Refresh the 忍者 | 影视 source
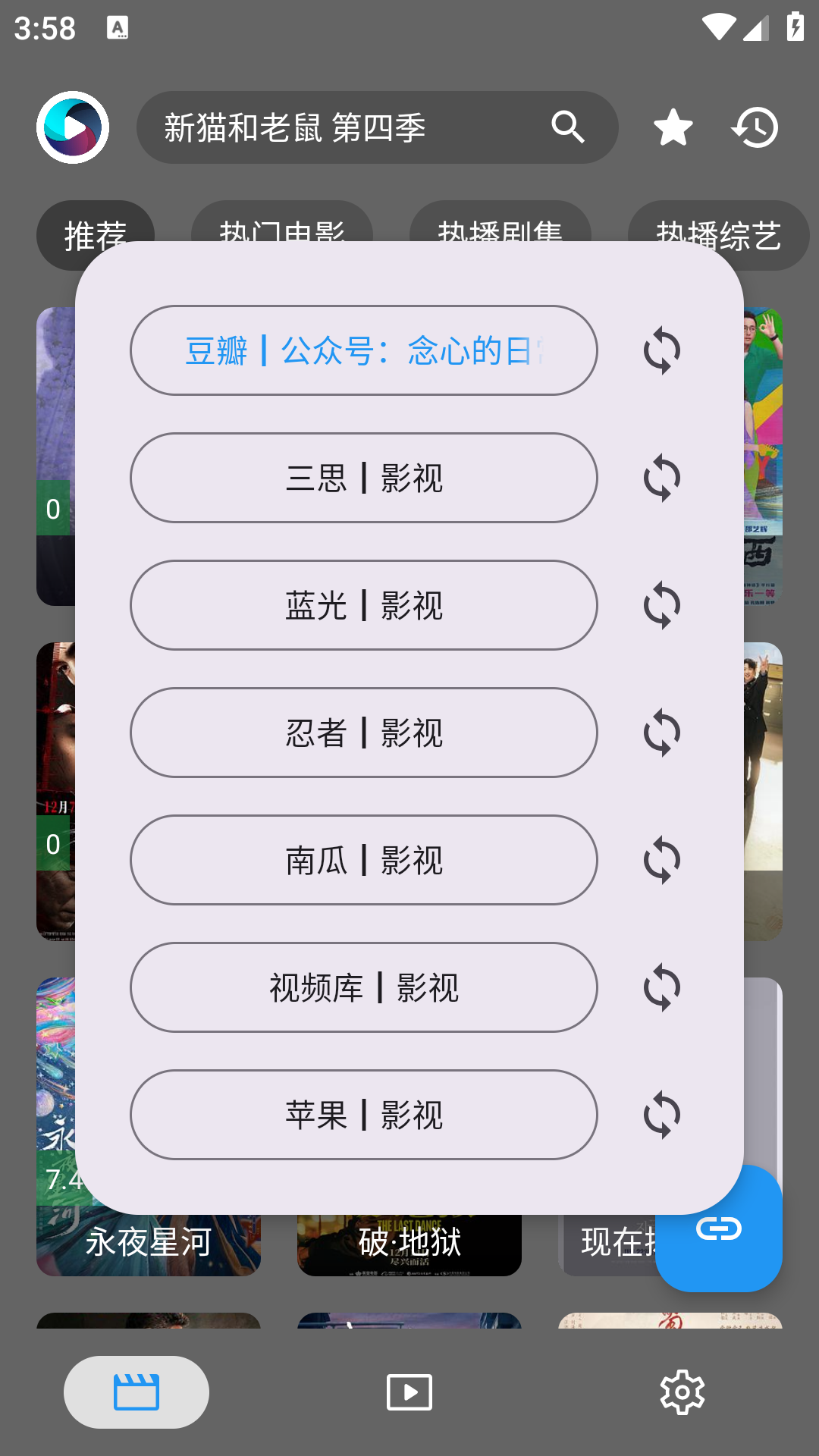This screenshot has height=1456, width=819. pos(662,733)
